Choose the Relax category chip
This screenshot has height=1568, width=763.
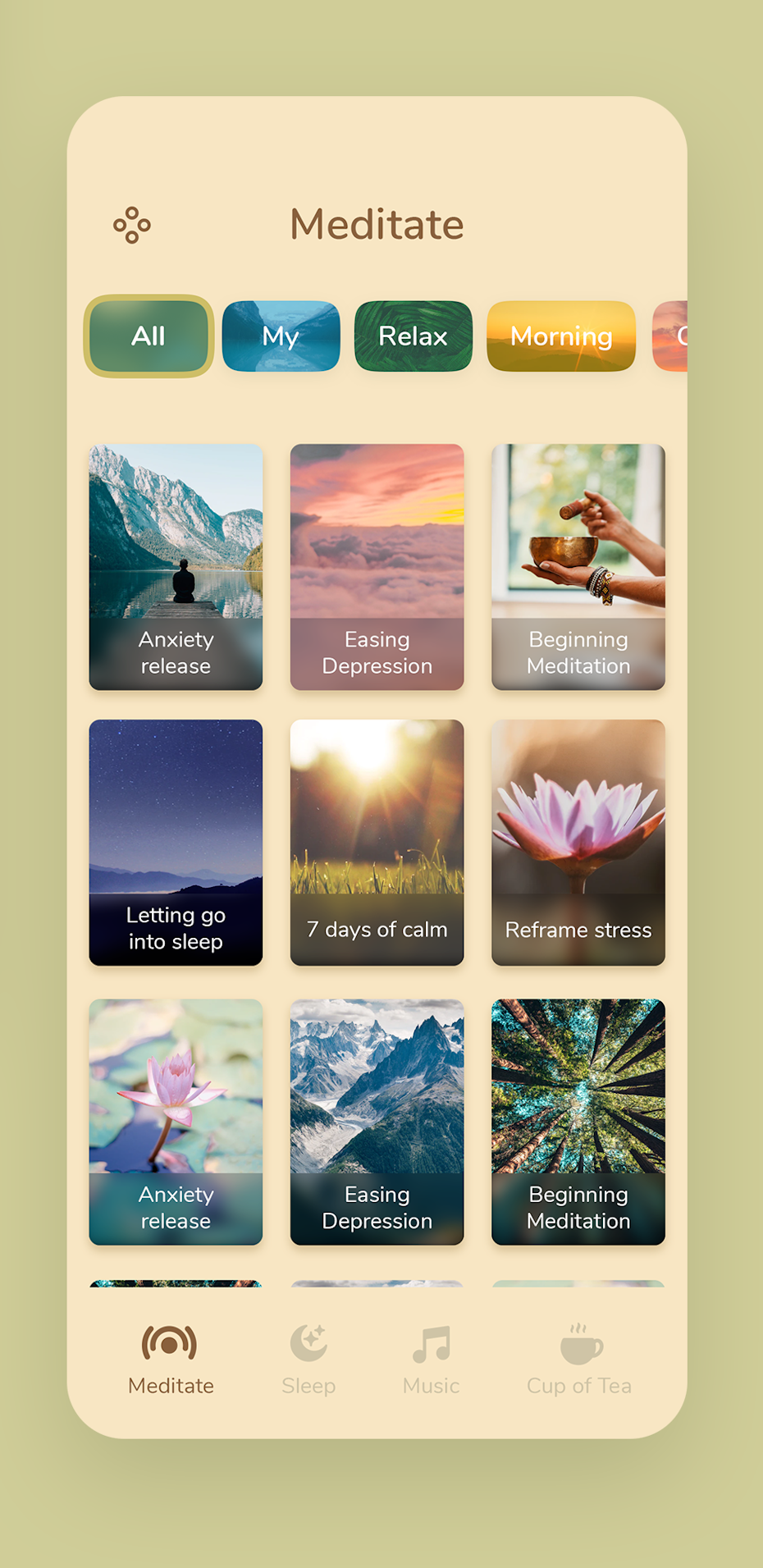tap(413, 336)
